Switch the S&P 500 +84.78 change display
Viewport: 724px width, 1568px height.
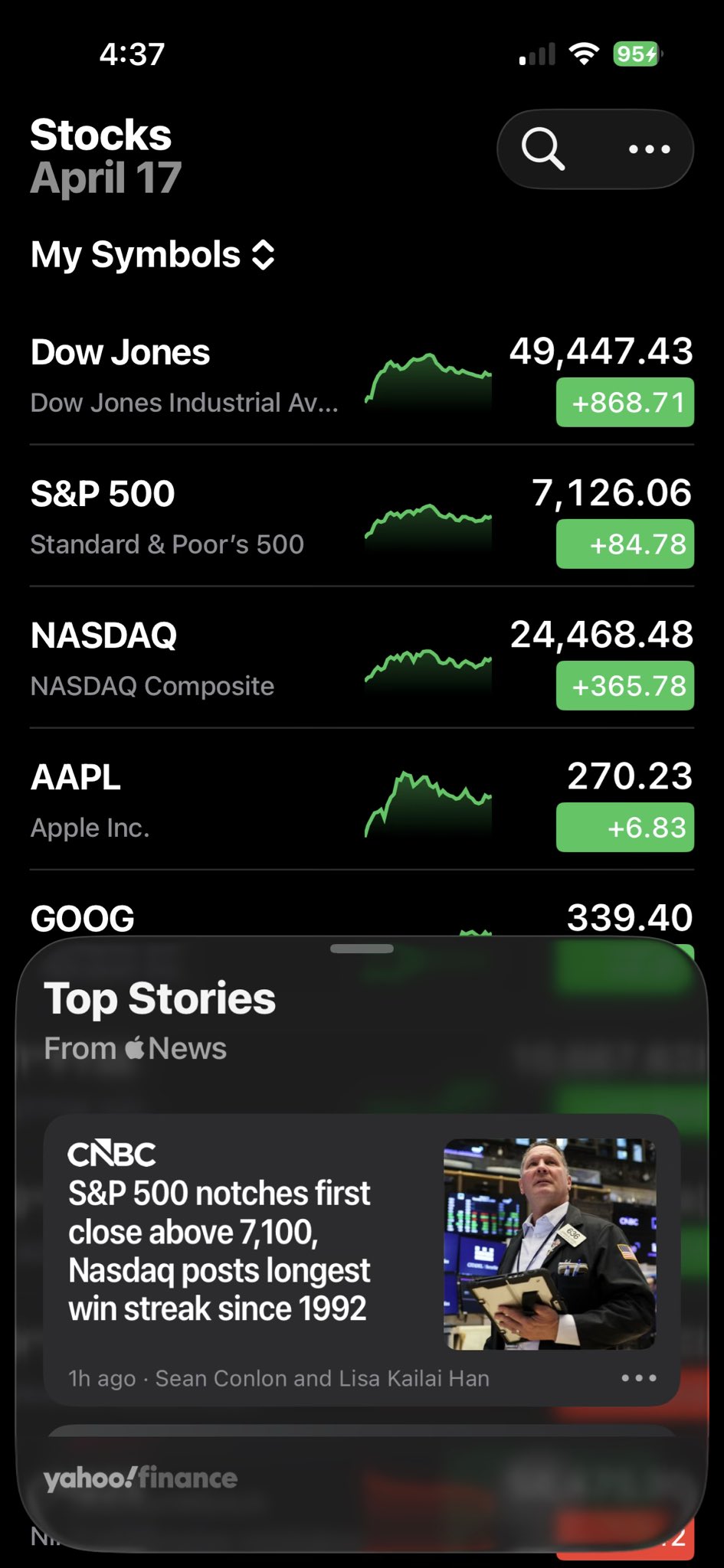pyautogui.click(x=624, y=544)
